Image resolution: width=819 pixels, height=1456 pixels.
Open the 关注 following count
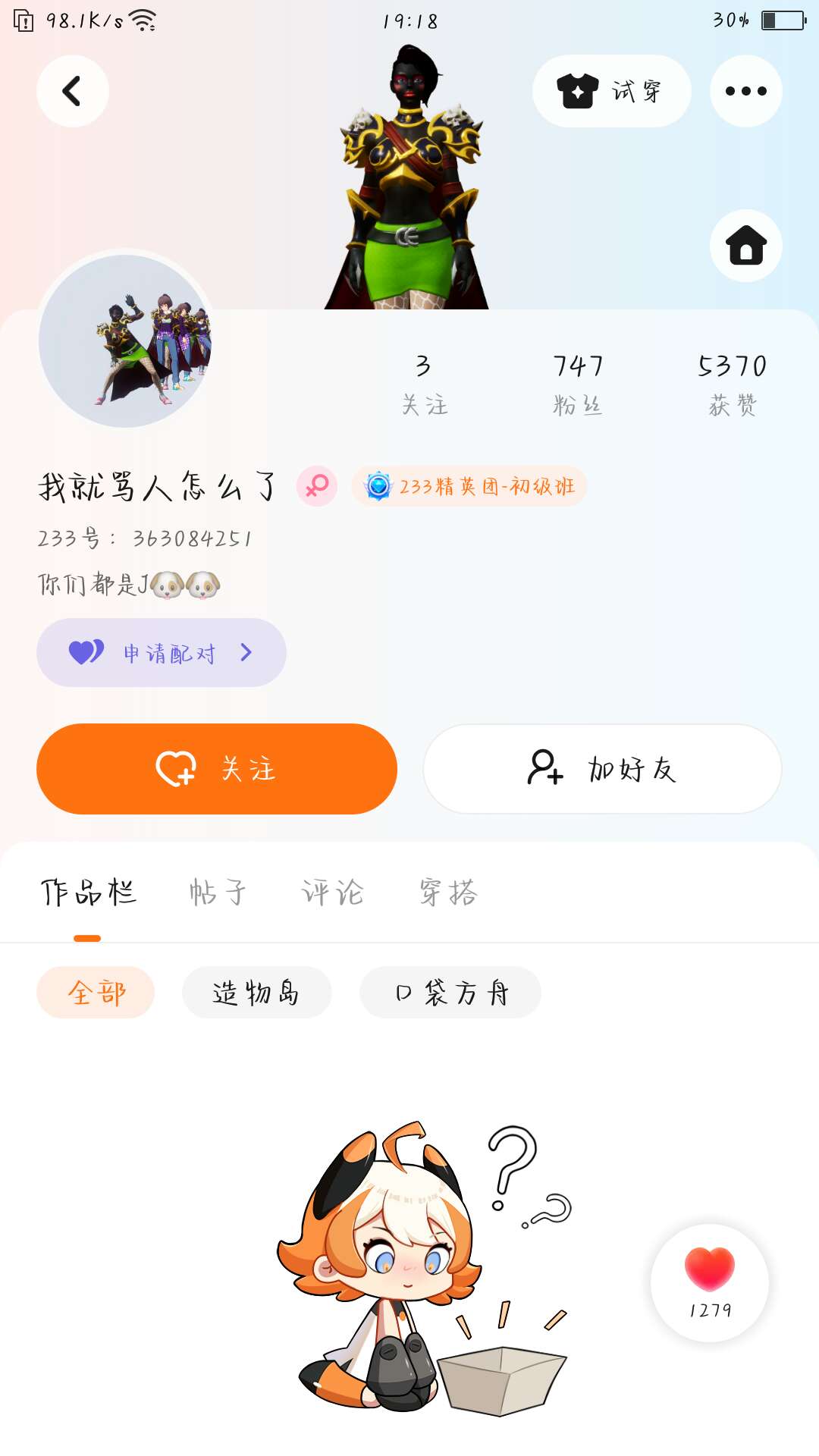click(424, 384)
